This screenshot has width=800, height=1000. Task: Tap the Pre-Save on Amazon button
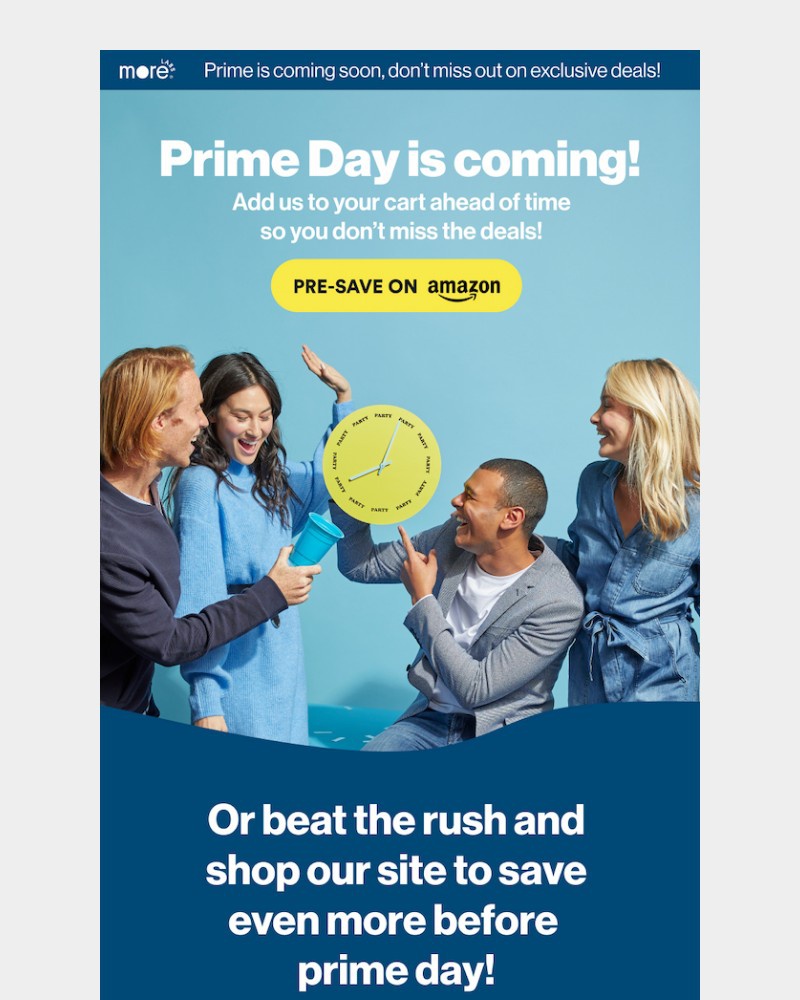(x=396, y=286)
